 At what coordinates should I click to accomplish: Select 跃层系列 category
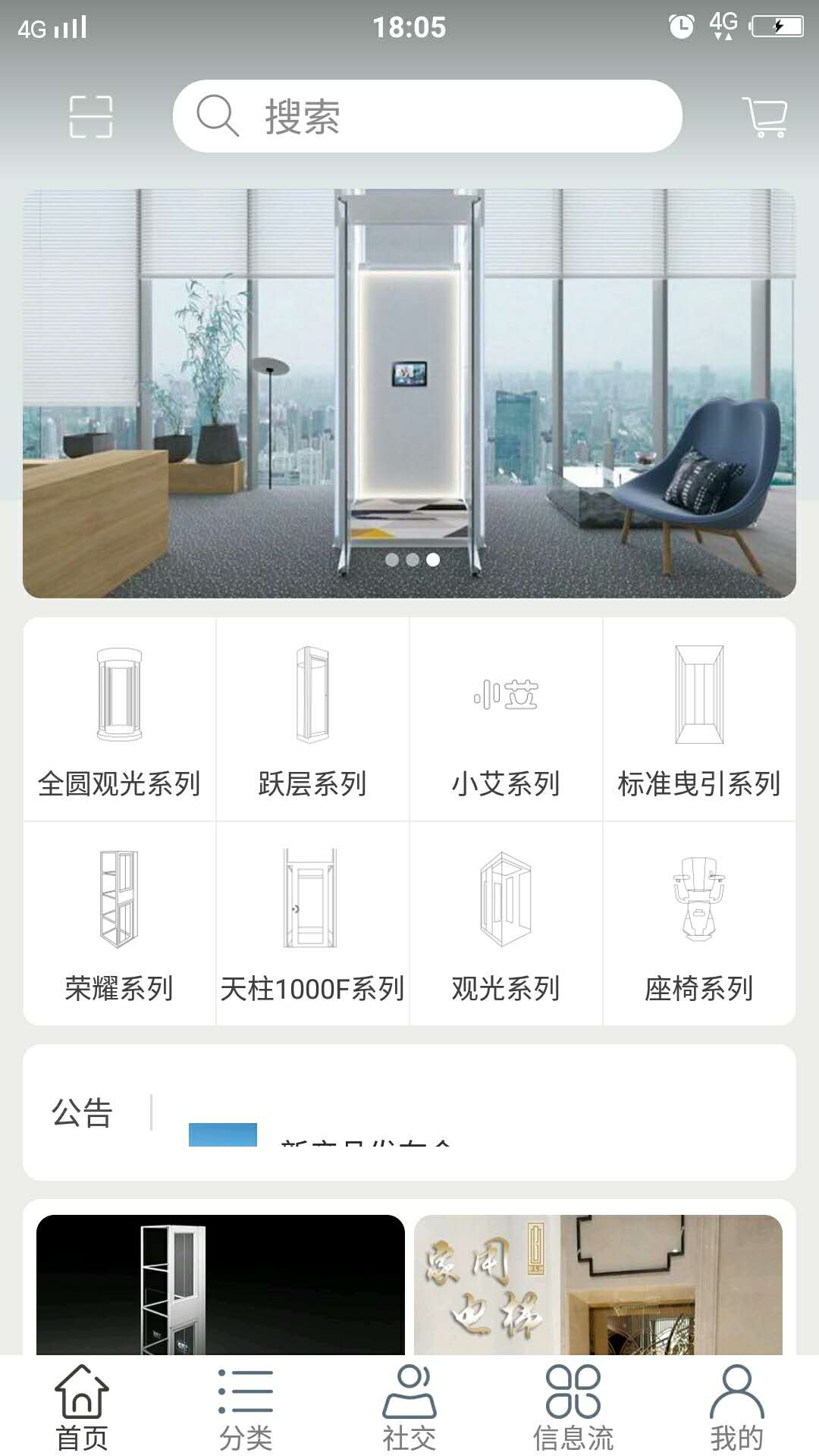[312, 719]
